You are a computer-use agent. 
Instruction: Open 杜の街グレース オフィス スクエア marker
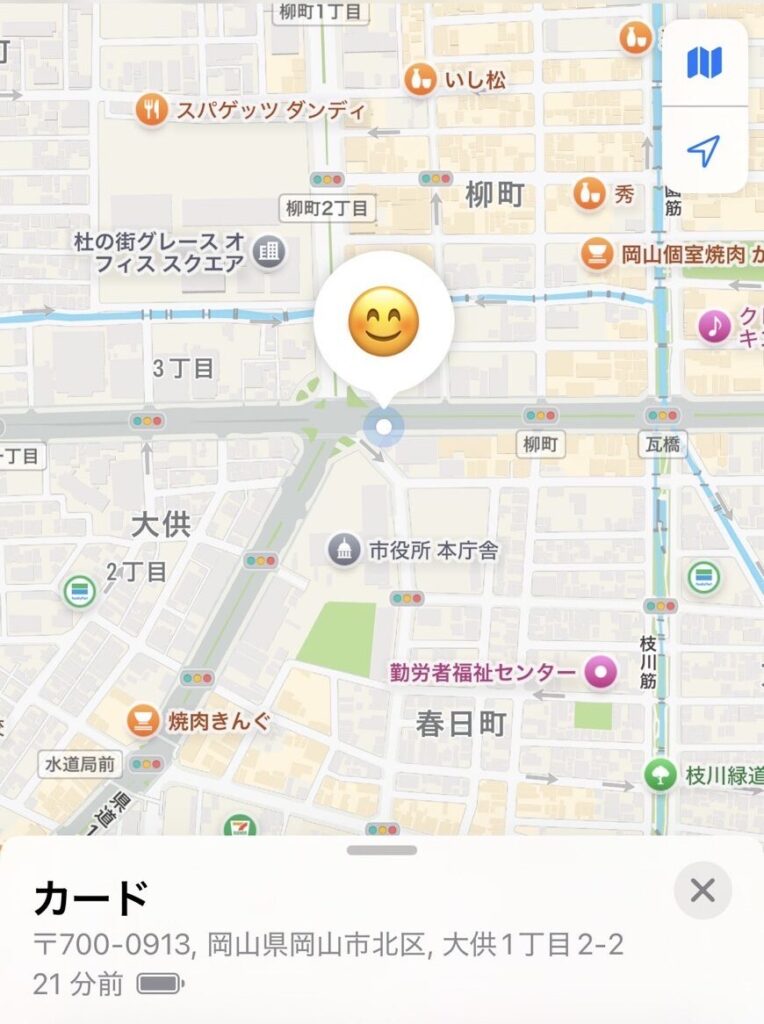268,252
